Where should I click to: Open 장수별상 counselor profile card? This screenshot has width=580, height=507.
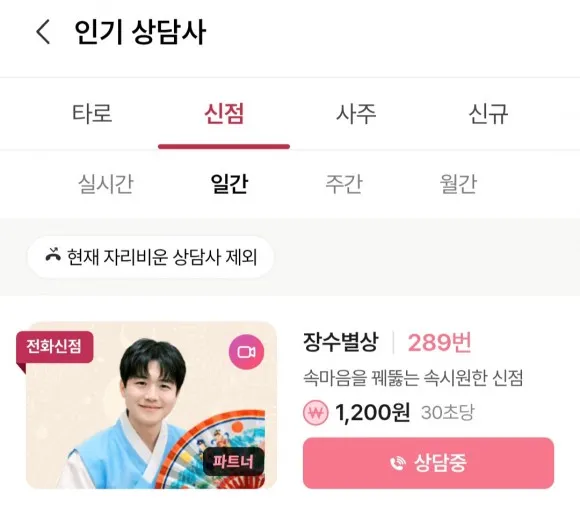coord(290,405)
